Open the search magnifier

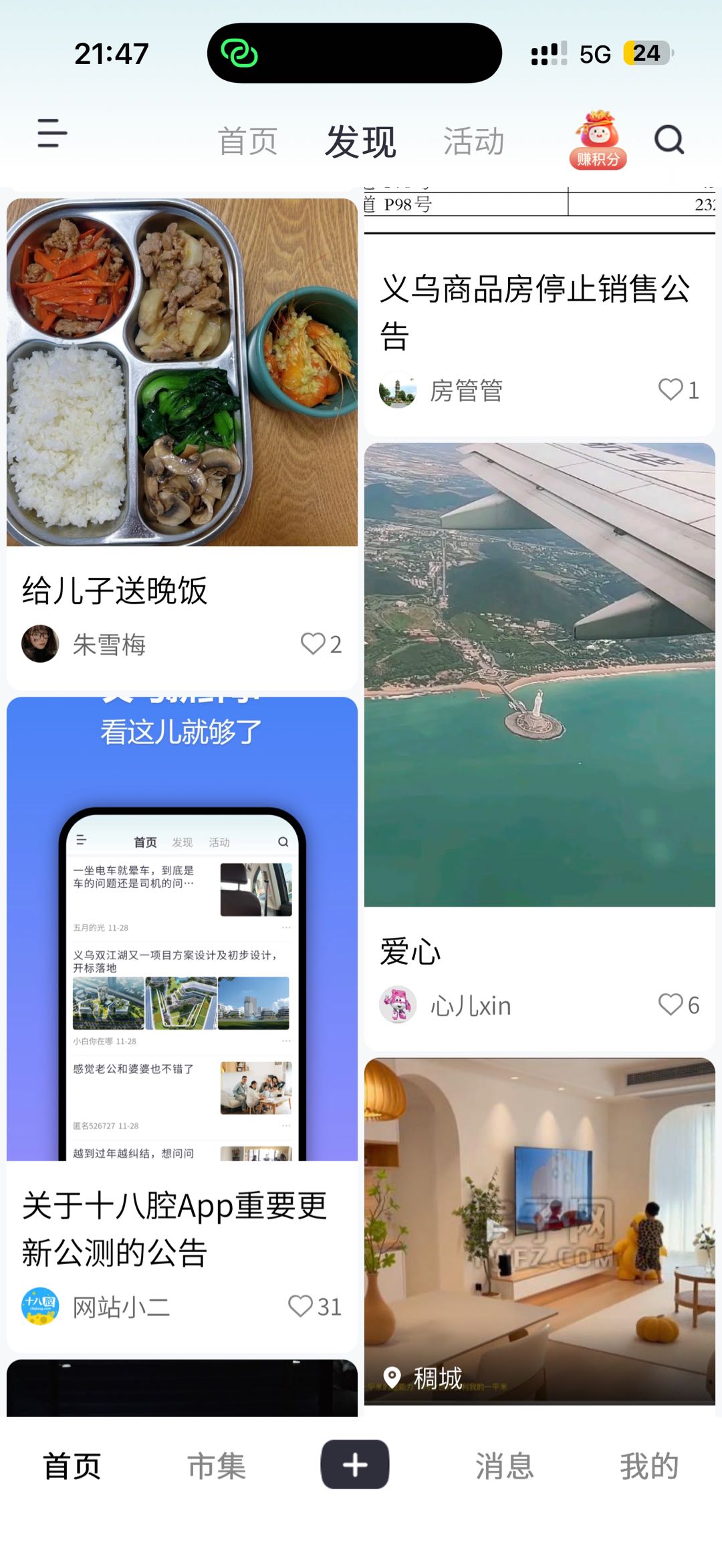point(669,140)
